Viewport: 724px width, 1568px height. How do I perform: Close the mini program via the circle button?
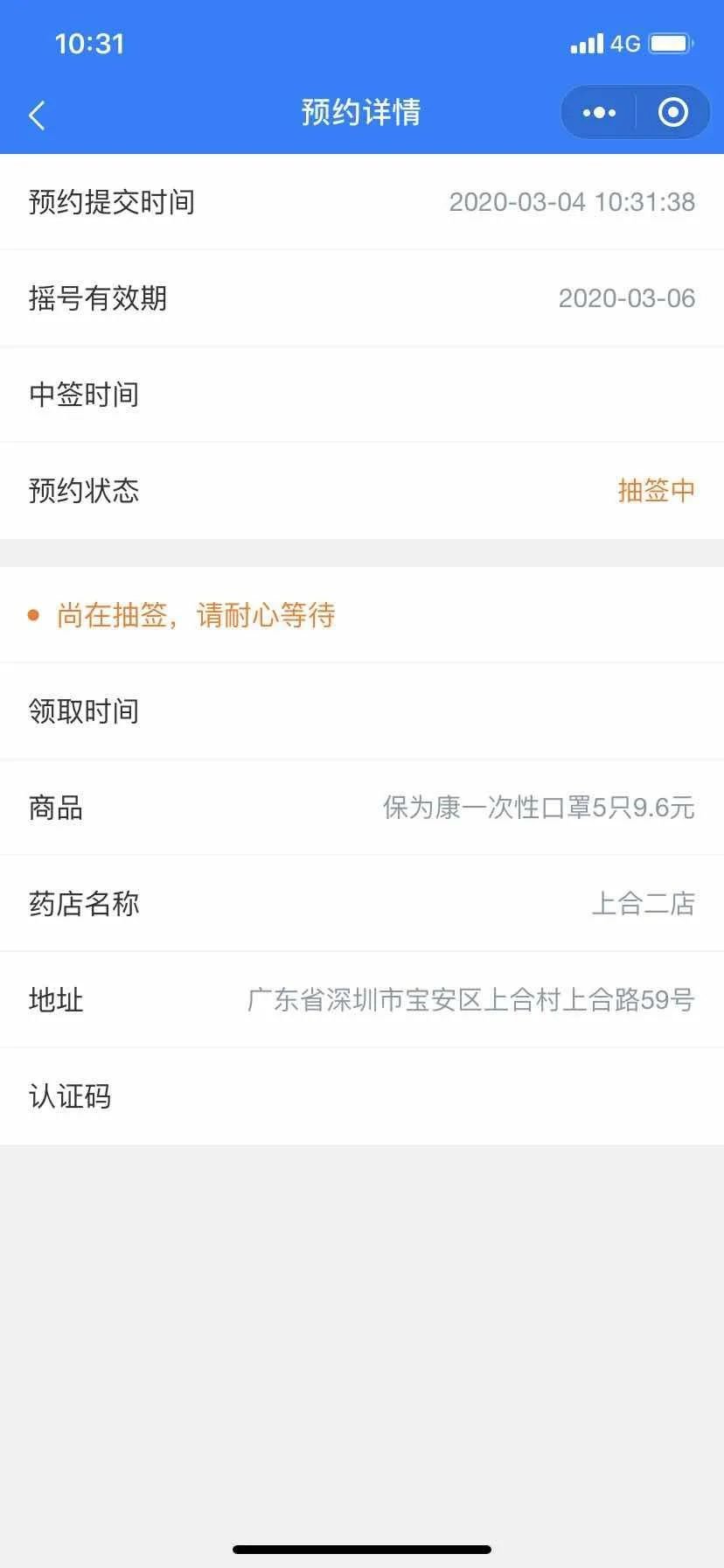coord(672,113)
